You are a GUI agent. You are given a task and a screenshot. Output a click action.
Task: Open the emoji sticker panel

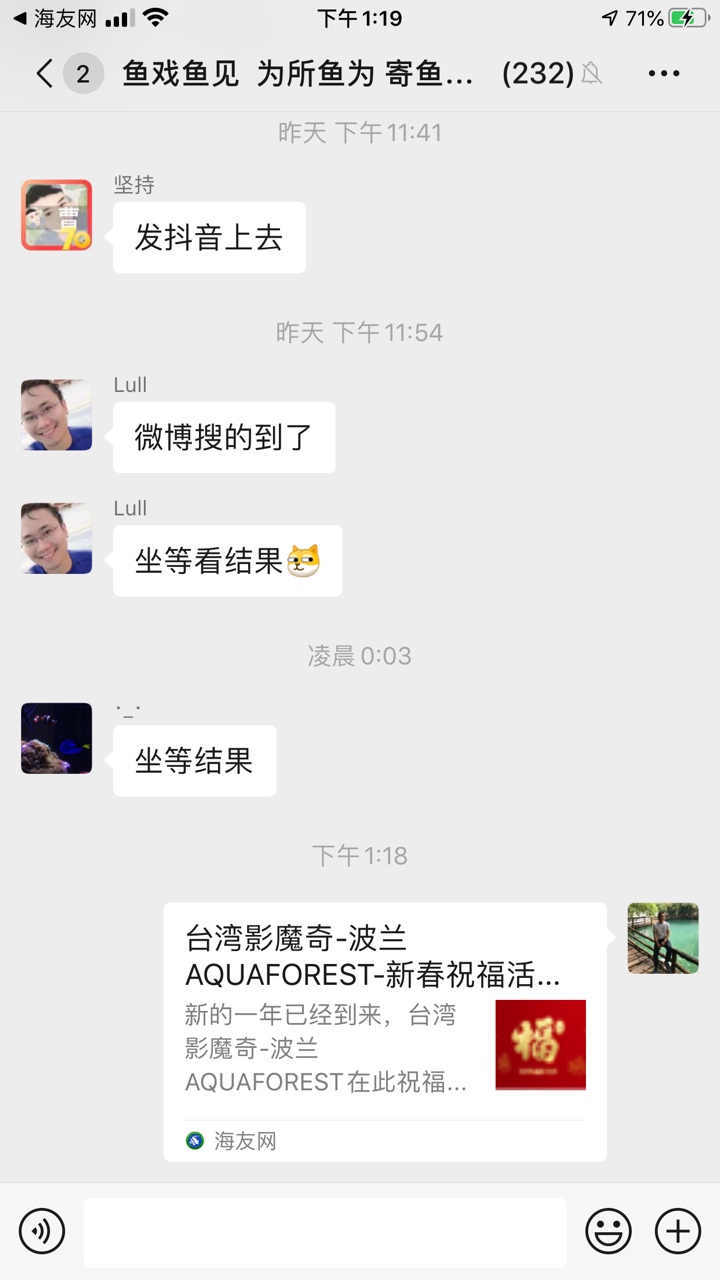point(608,1231)
